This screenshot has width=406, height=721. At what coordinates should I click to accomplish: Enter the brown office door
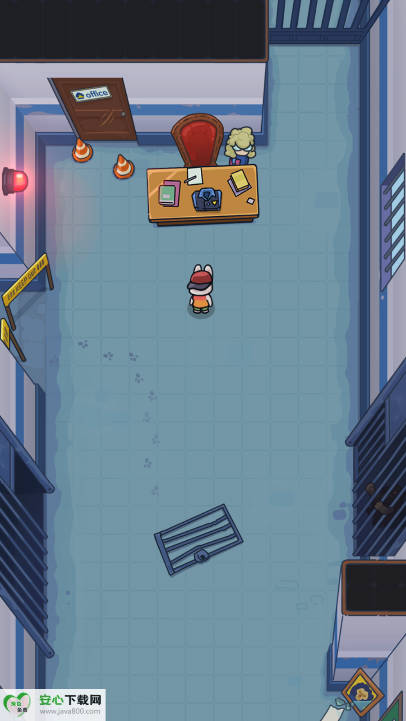[94, 109]
